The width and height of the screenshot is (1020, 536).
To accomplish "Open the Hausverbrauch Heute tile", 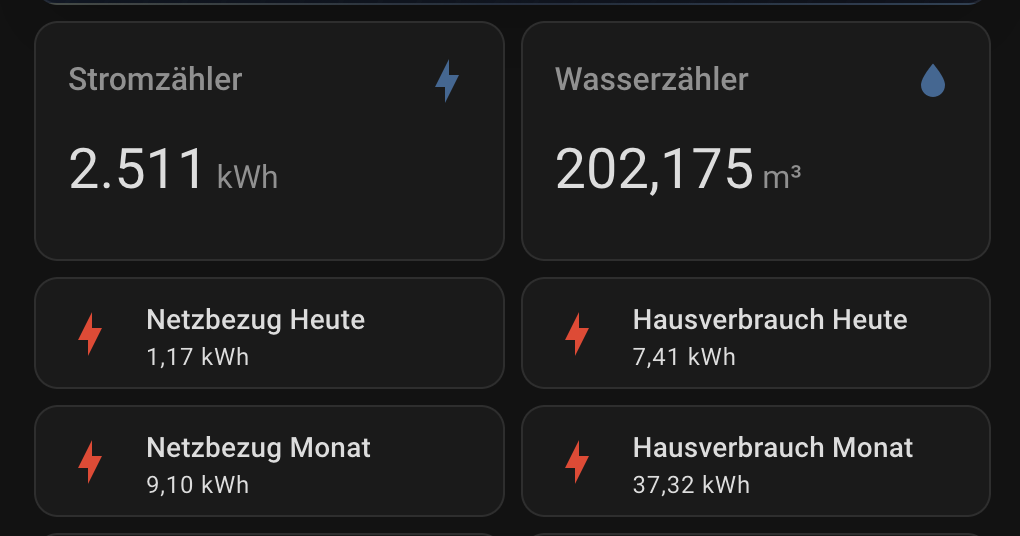I will [x=755, y=333].
